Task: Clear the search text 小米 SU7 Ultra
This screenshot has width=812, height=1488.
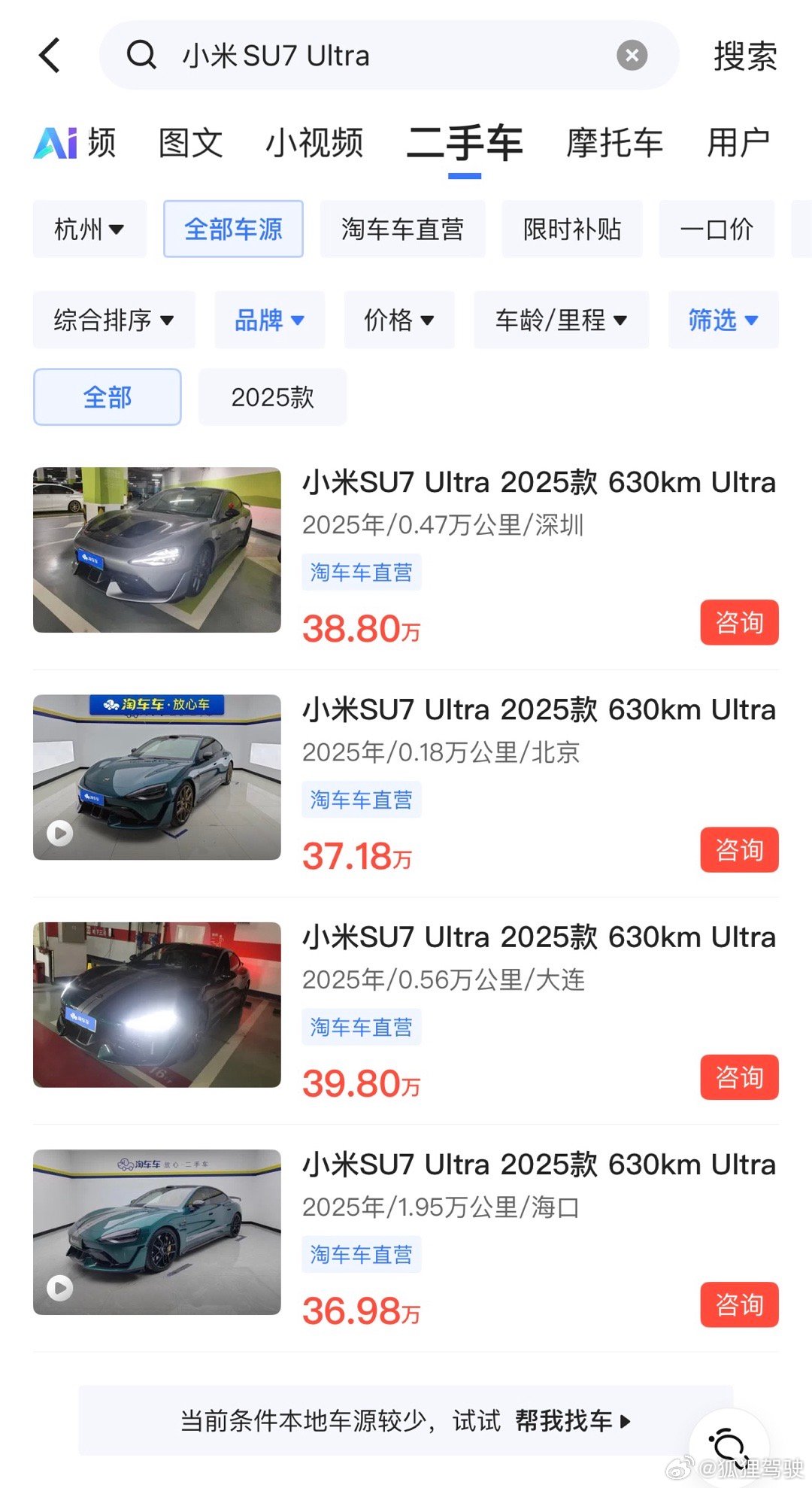Action: [632, 56]
